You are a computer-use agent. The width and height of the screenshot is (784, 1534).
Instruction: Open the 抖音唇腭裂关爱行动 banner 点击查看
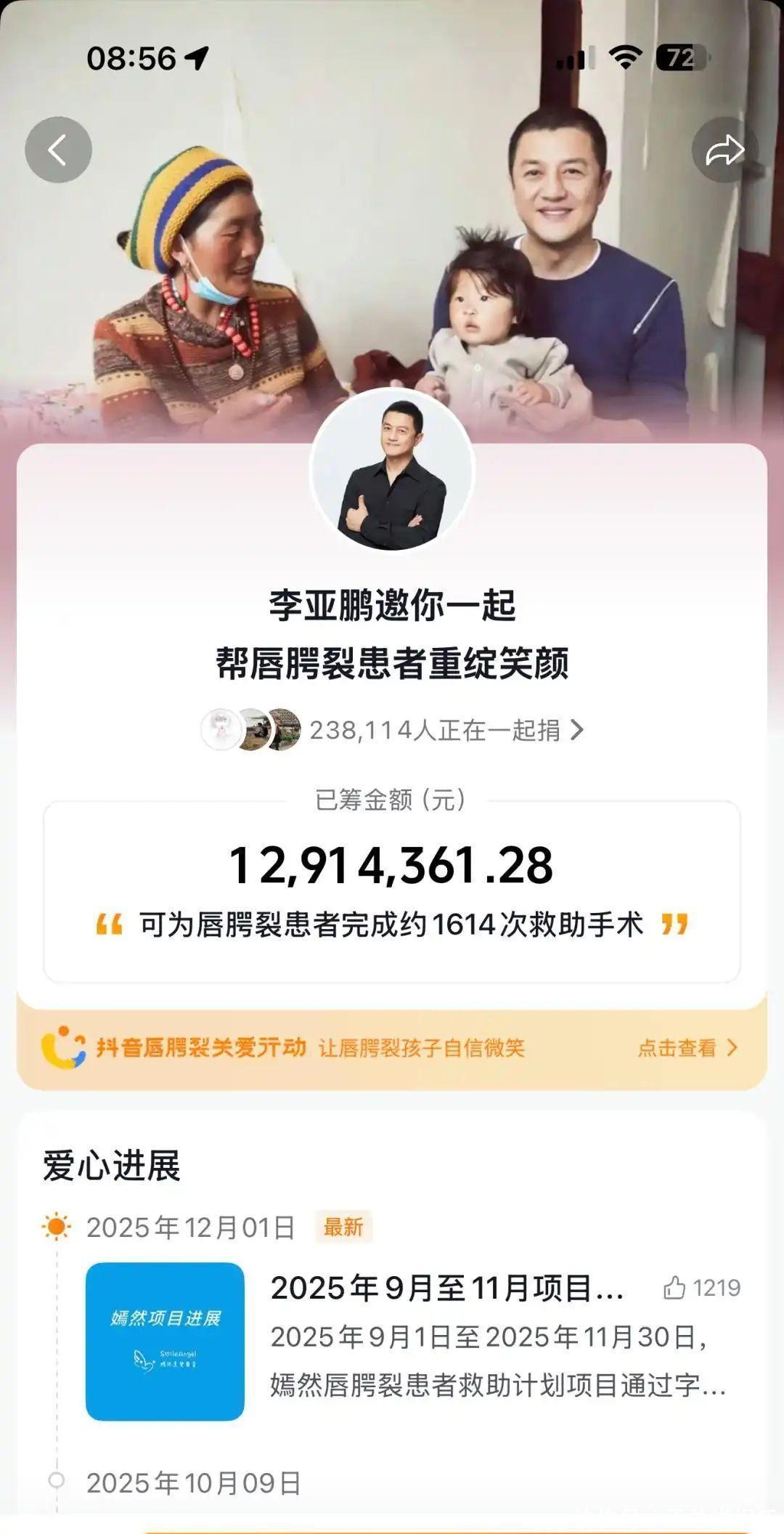click(687, 1047)
